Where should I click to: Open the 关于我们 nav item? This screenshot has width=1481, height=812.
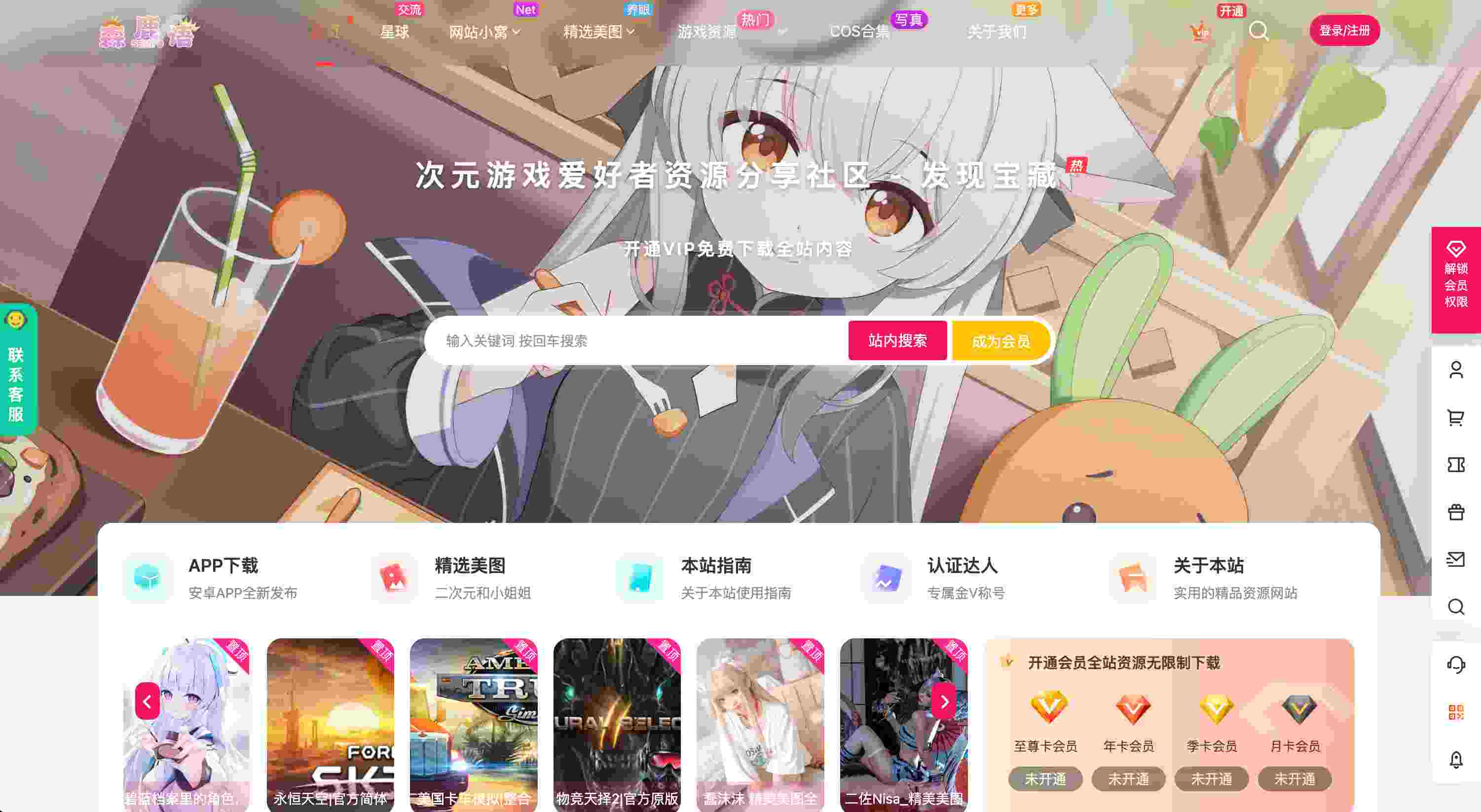(997, 32)
